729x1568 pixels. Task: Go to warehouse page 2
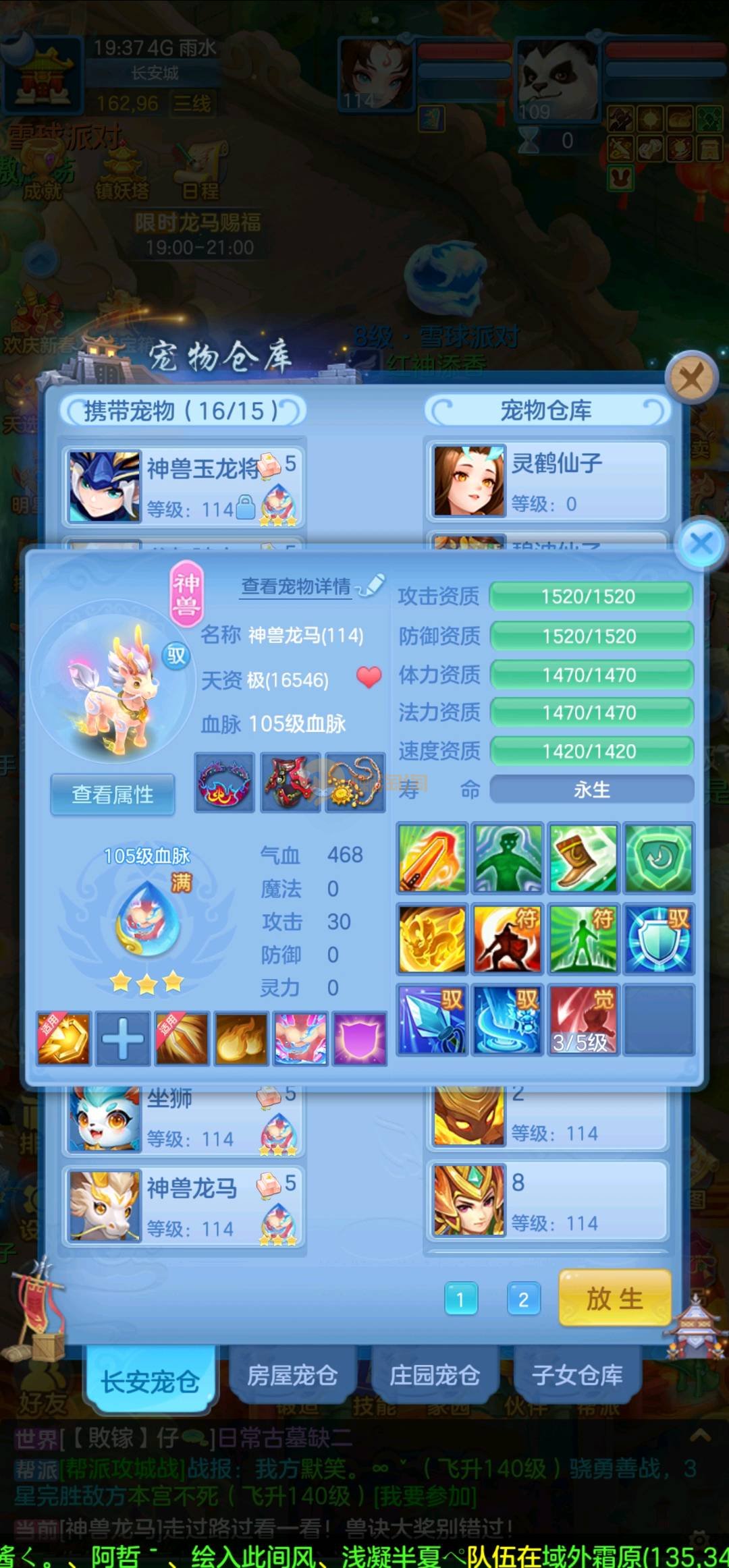pos(523,1299)
